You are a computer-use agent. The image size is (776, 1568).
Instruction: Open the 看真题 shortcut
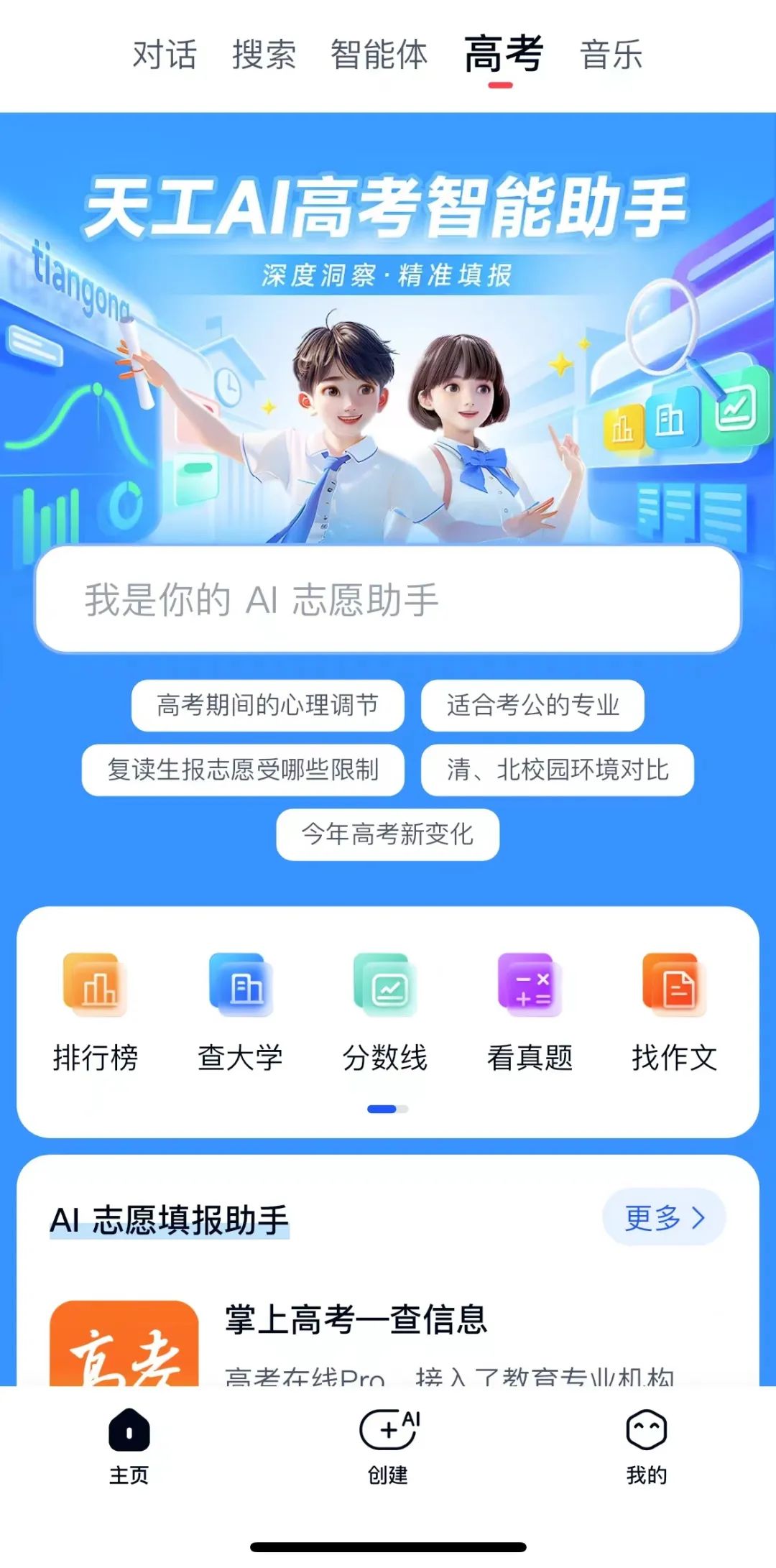pyautogui.click(x=530, y=1012)
